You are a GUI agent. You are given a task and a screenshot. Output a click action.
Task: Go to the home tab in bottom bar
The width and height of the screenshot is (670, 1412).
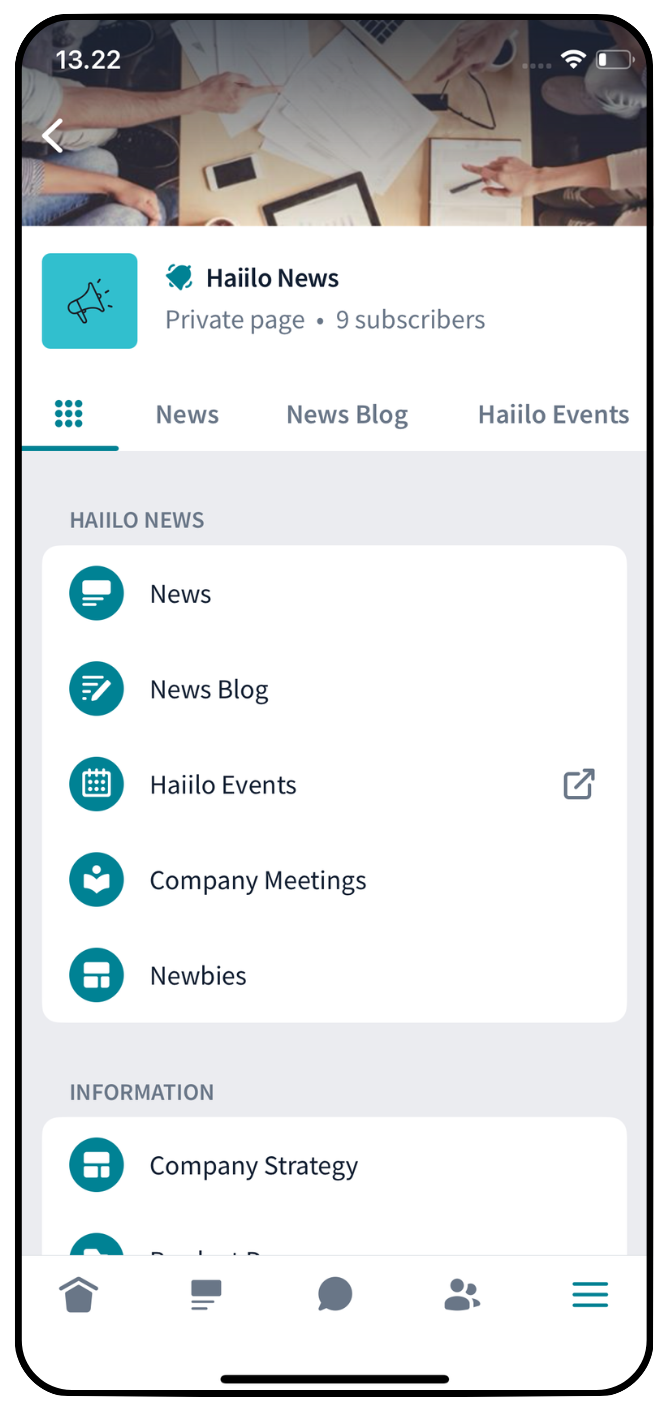(x=79, y=1295)
